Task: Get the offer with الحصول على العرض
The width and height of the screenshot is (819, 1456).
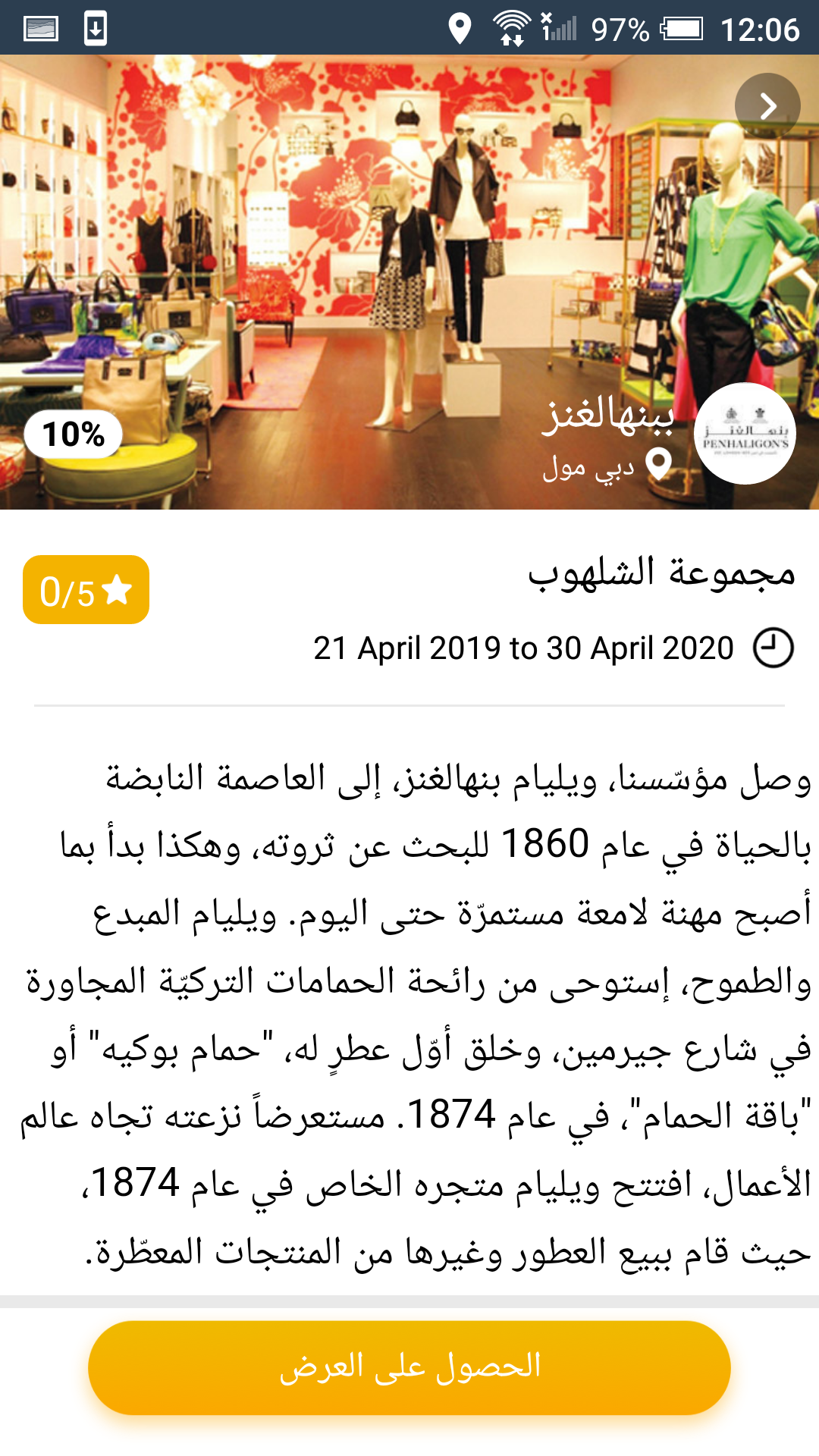Action: point(409,1367)
